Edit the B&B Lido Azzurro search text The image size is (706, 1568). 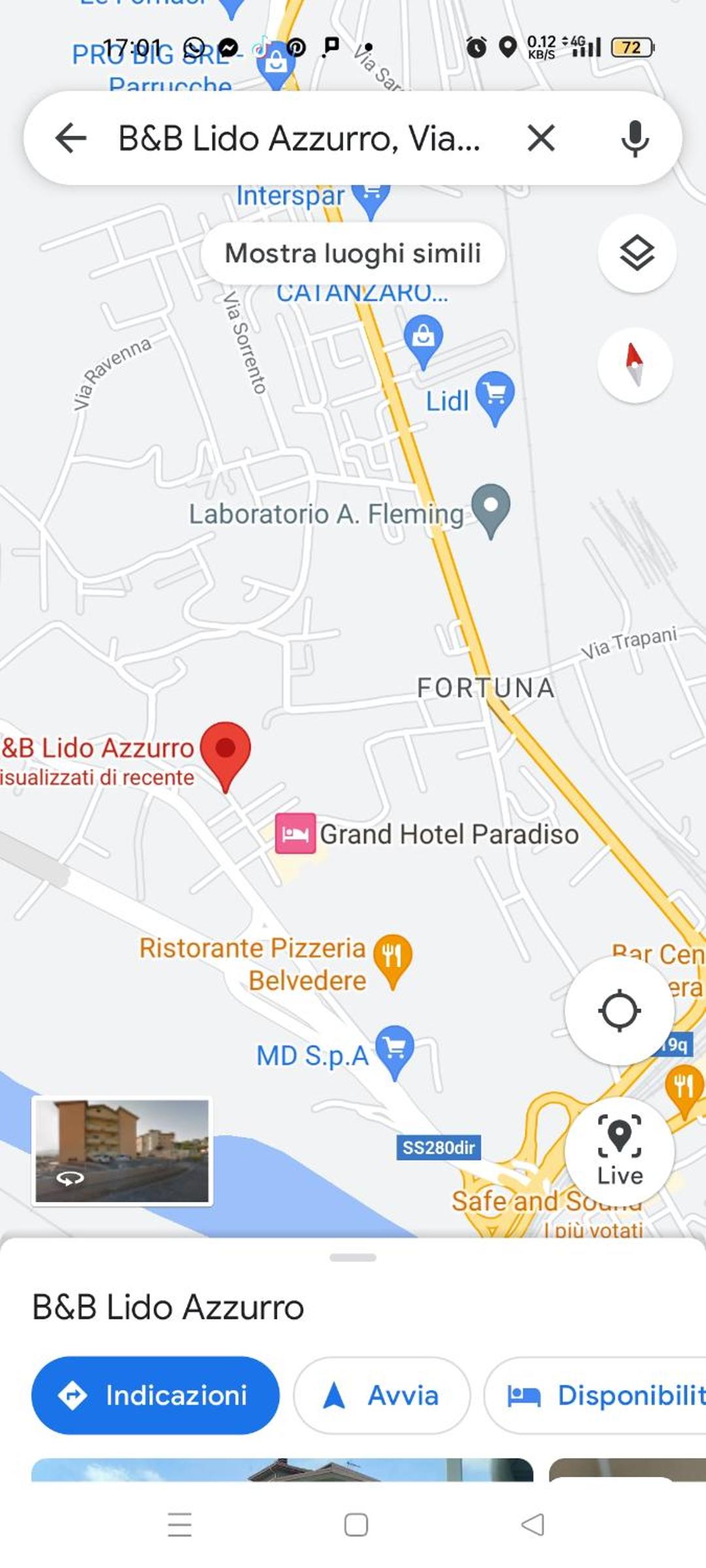299,138
